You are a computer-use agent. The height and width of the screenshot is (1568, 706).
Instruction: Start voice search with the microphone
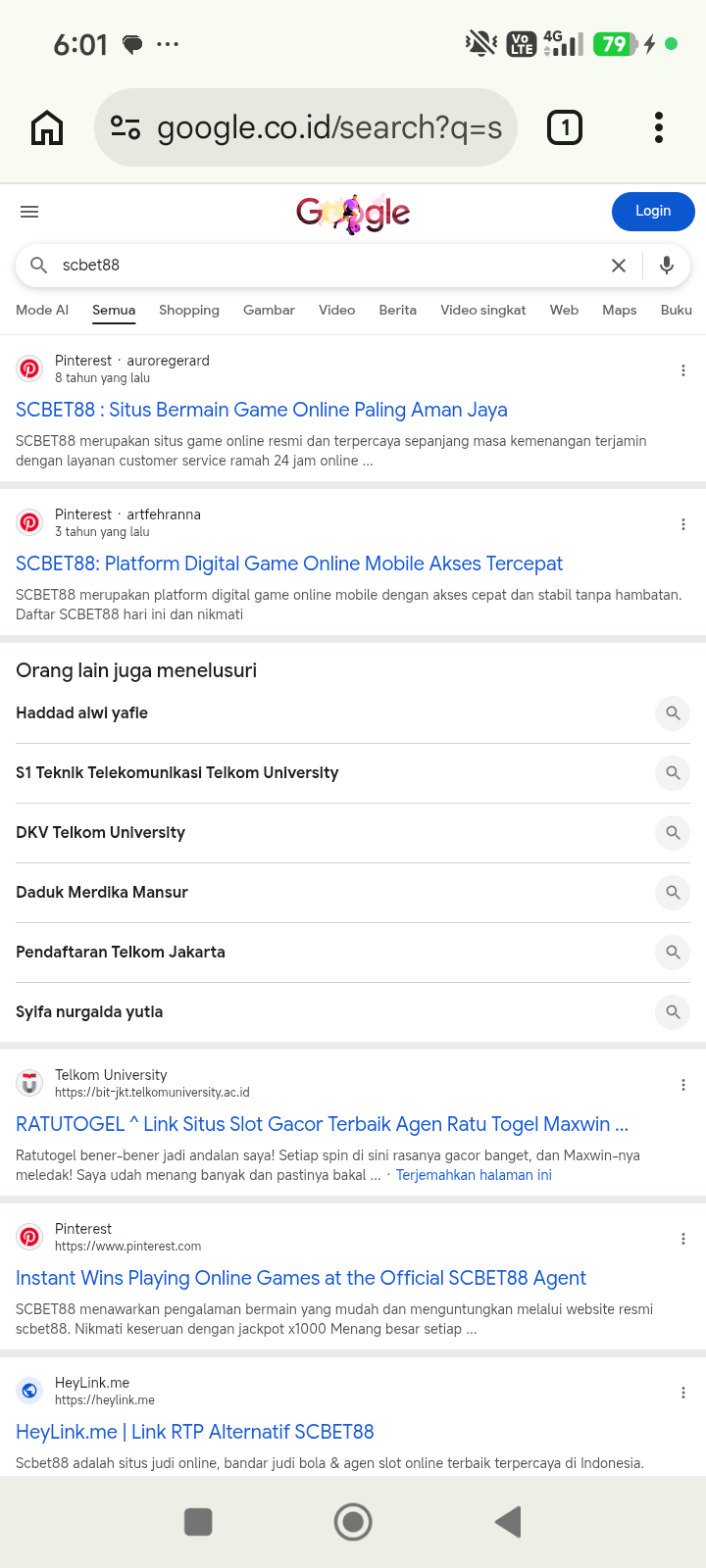(x=667, y=266)
